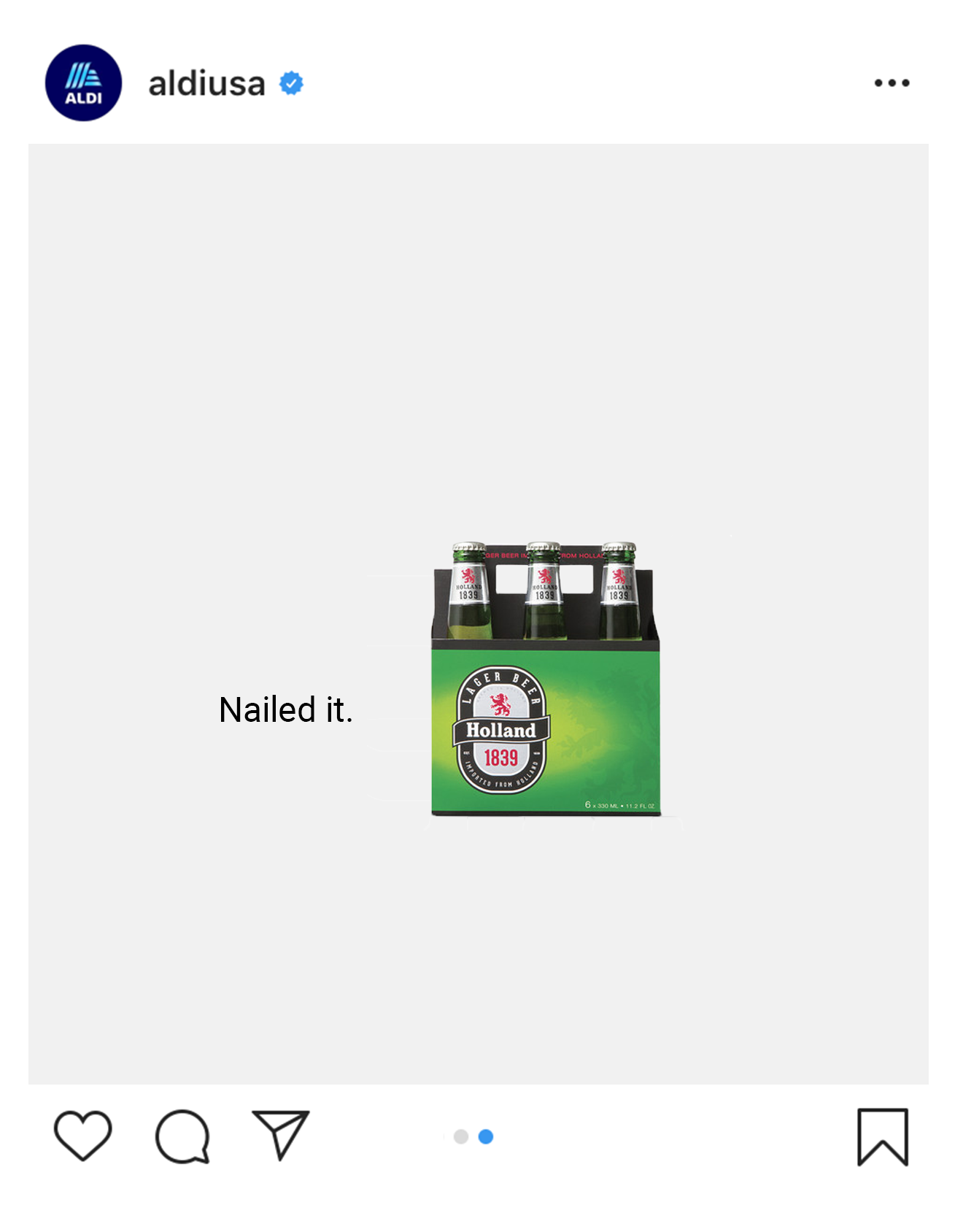This screenshot has width=963, height=1232.
Task: Open the aldiusa username link
Action: click(x=206, y=83)
